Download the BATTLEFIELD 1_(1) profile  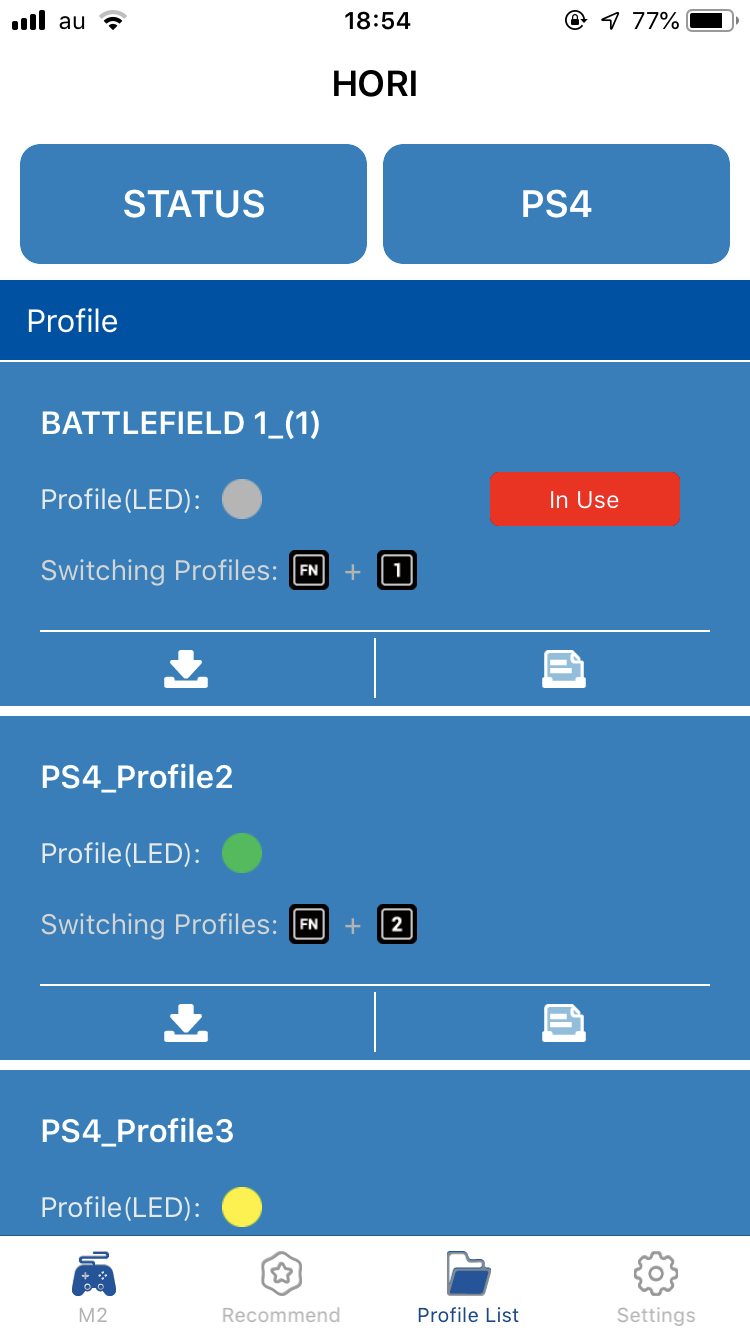(x=186, y=669)
